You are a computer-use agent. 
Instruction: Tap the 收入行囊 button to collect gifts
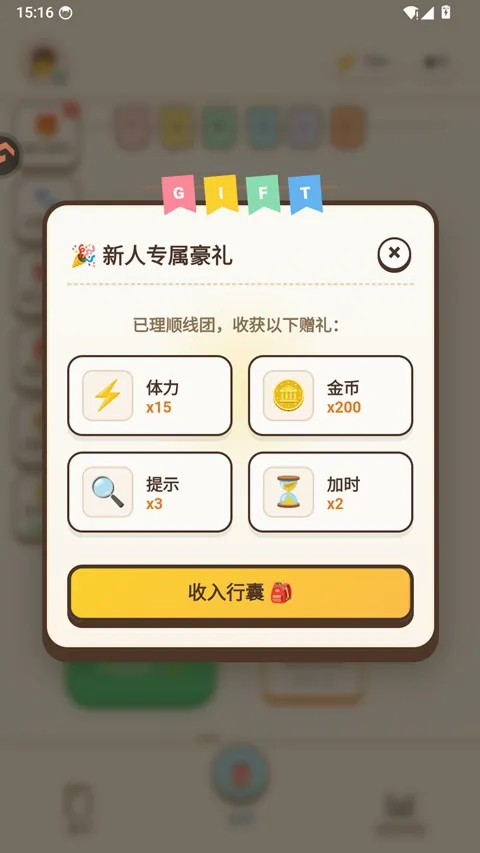[x=240, y=594]
